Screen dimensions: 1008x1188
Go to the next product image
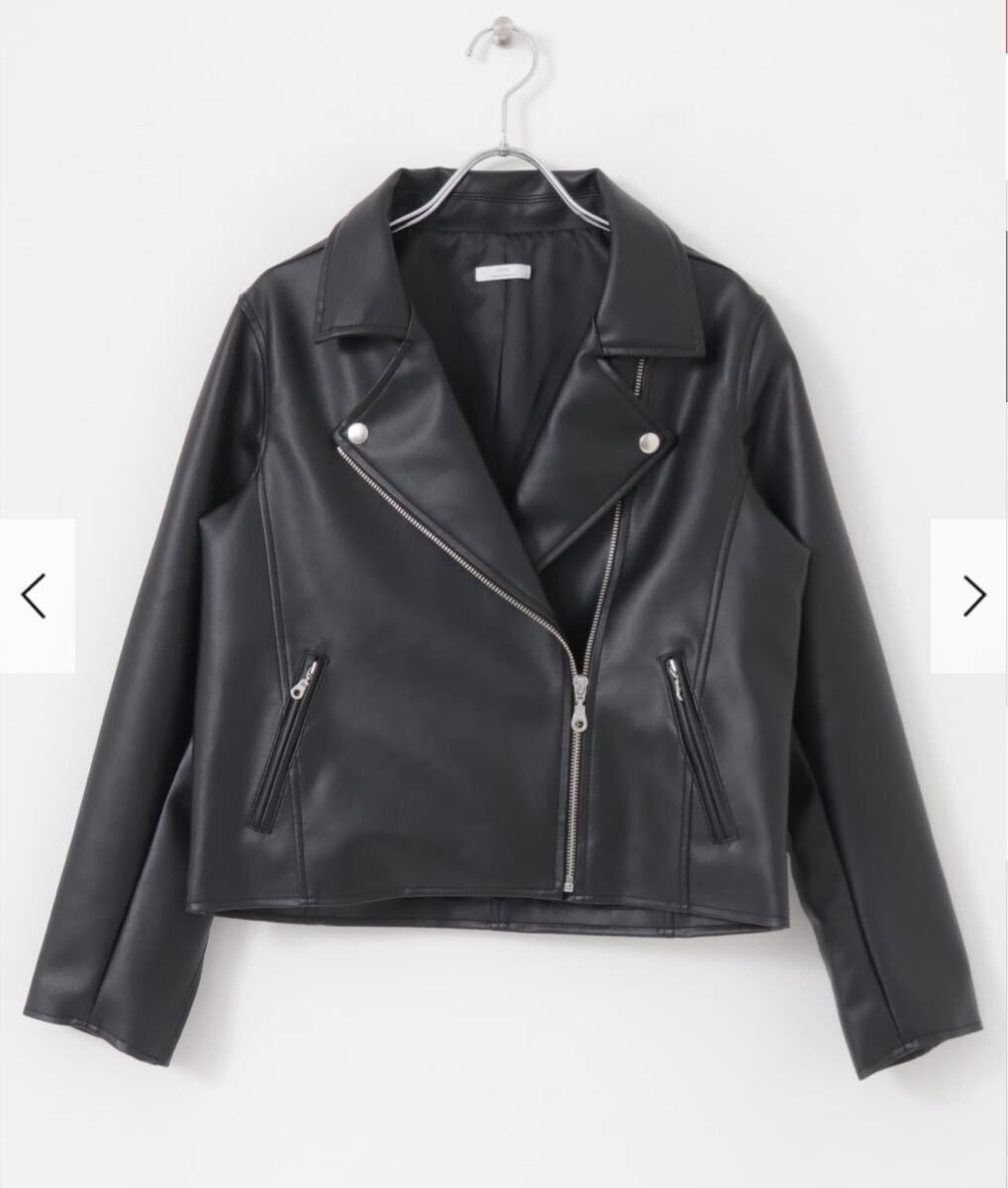coord(972,596)
